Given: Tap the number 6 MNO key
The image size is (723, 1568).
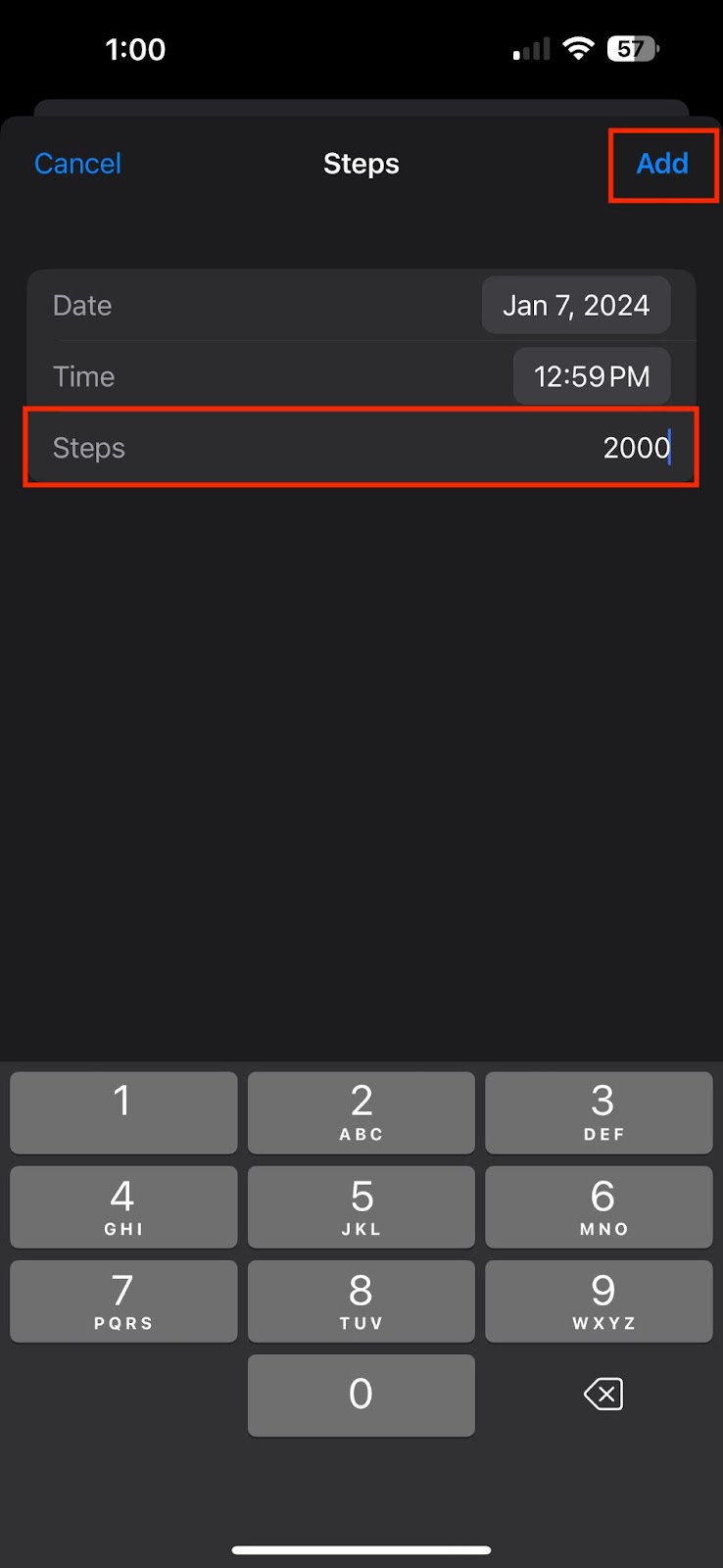Looking at the screenshot, I should (599, 1206).
